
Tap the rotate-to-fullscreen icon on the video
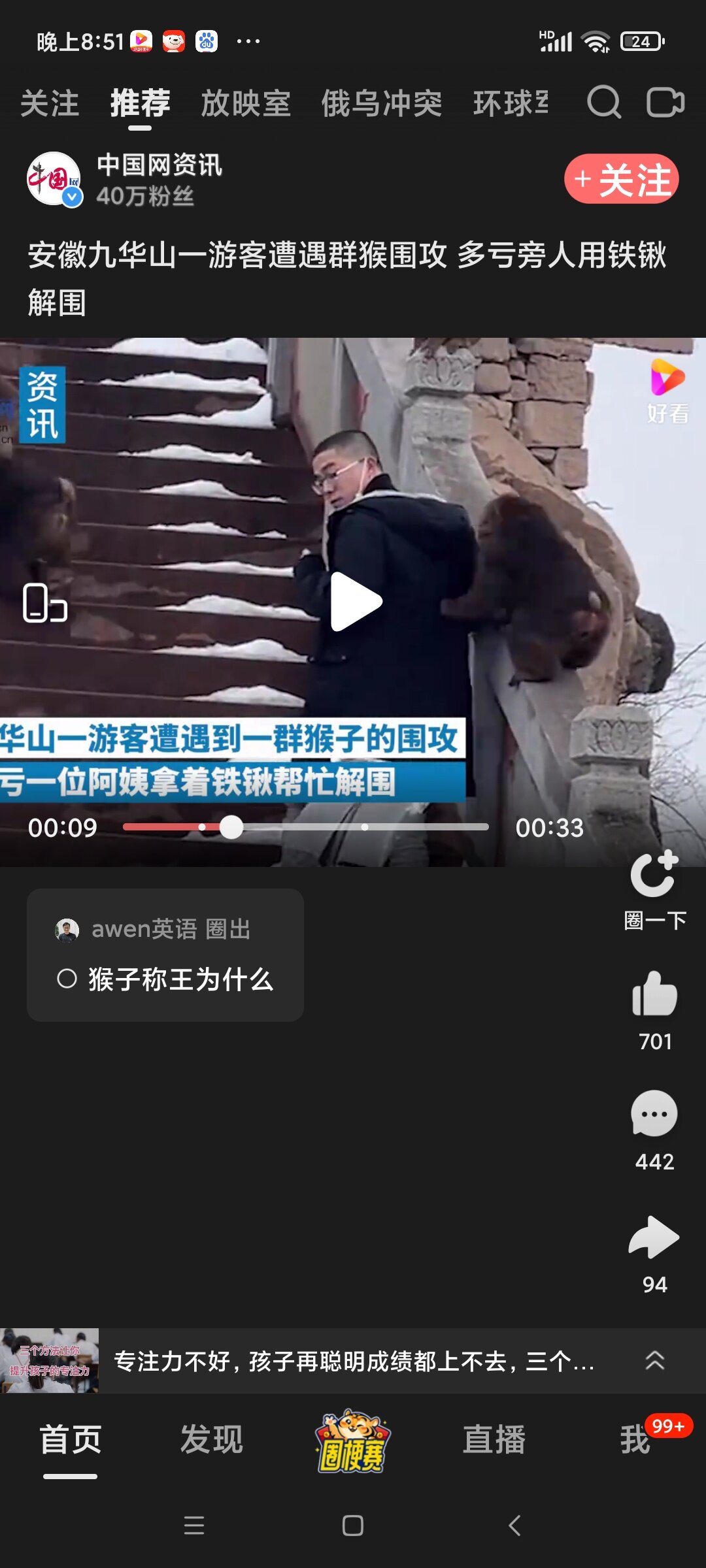(x=44, y=603)
